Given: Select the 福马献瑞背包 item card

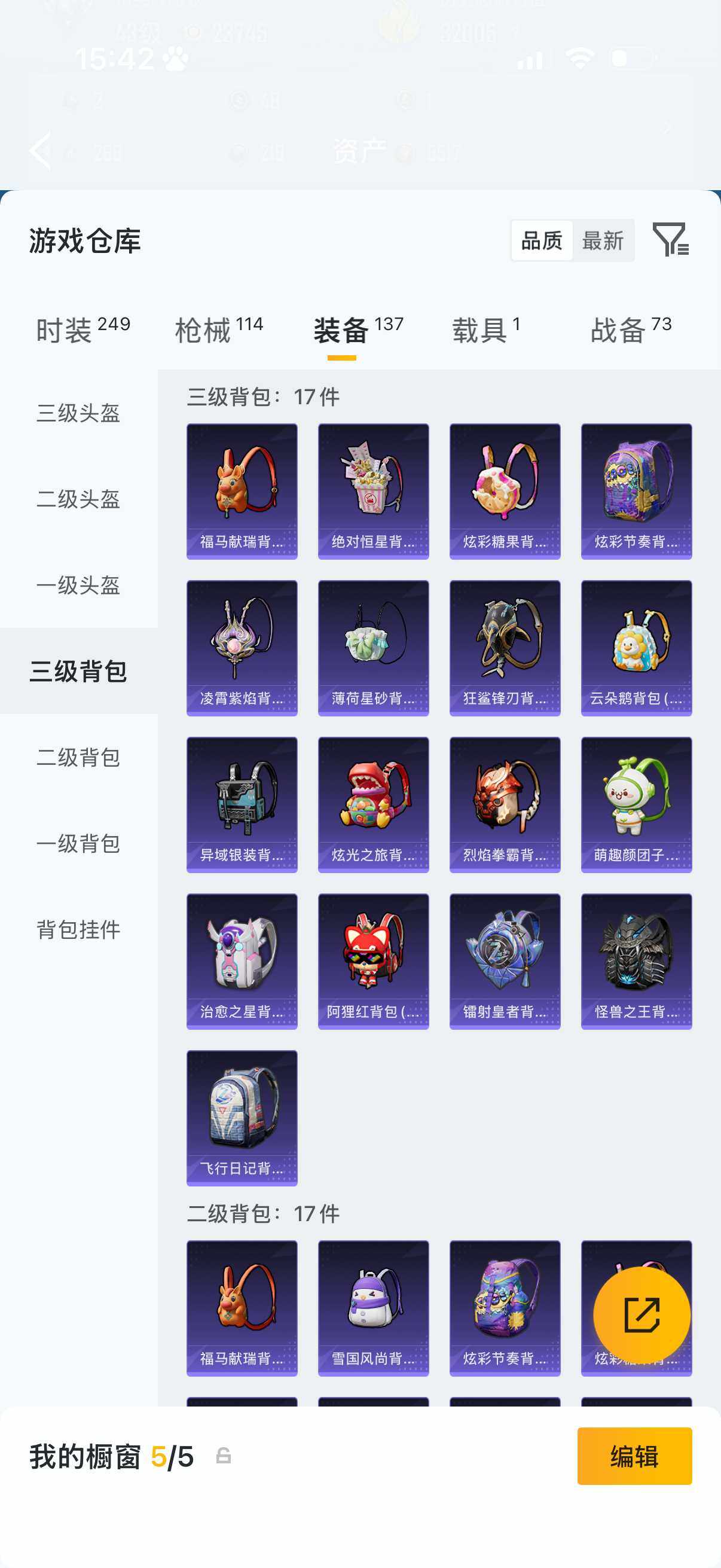Looking at the screenshot, I should (x=242, y=490).
